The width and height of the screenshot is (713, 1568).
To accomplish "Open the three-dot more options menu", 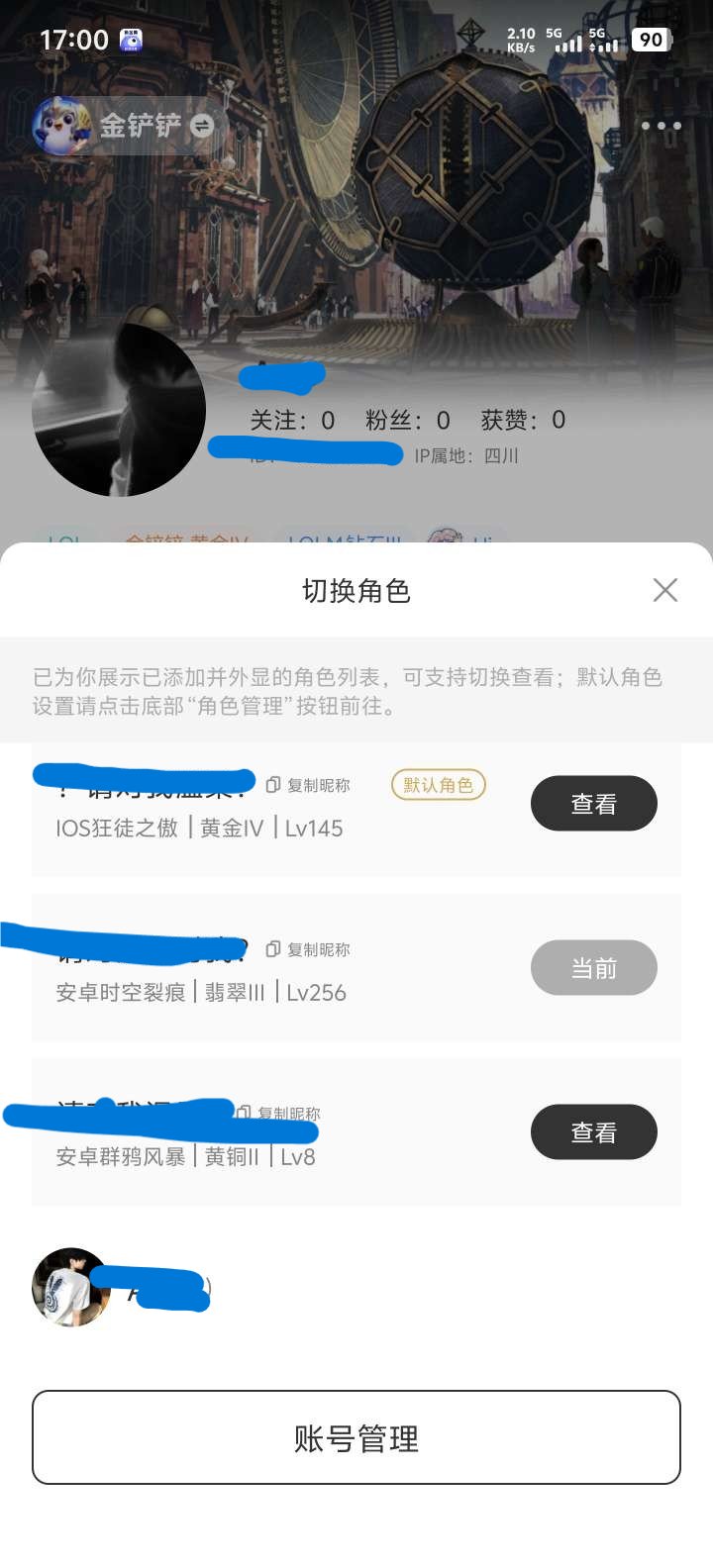I will pos(660,127).
